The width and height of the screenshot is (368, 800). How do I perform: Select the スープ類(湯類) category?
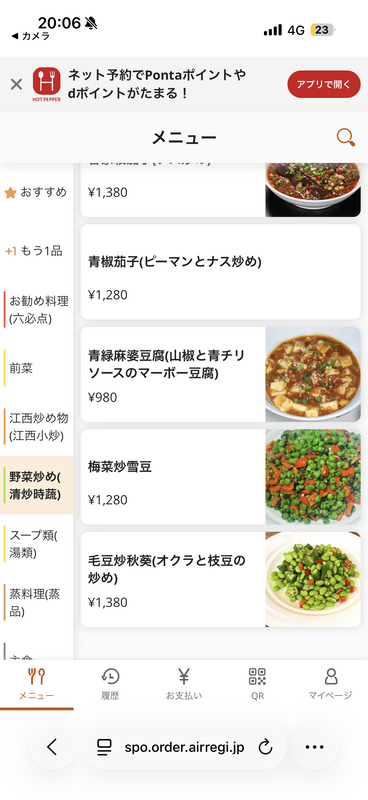coord(36,544)
